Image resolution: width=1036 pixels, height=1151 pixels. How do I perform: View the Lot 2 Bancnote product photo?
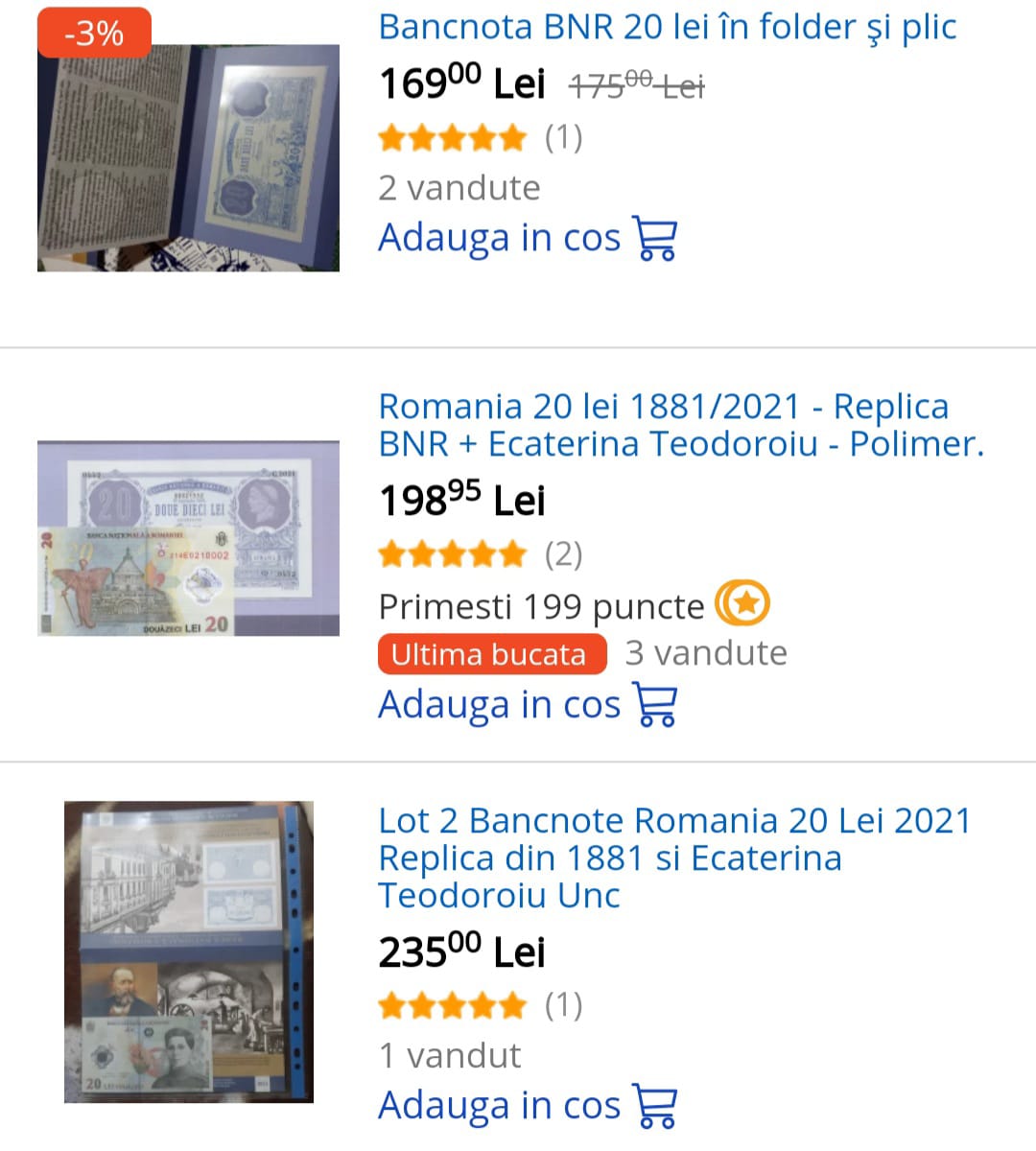(x=188, y=951)
